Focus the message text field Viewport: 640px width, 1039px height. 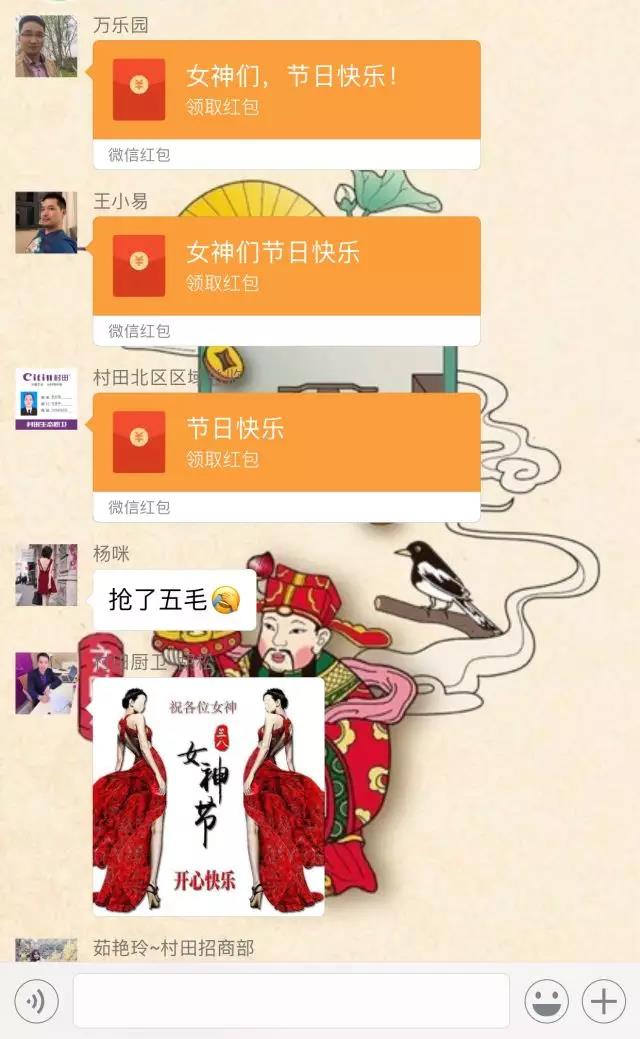point(291,1001)
